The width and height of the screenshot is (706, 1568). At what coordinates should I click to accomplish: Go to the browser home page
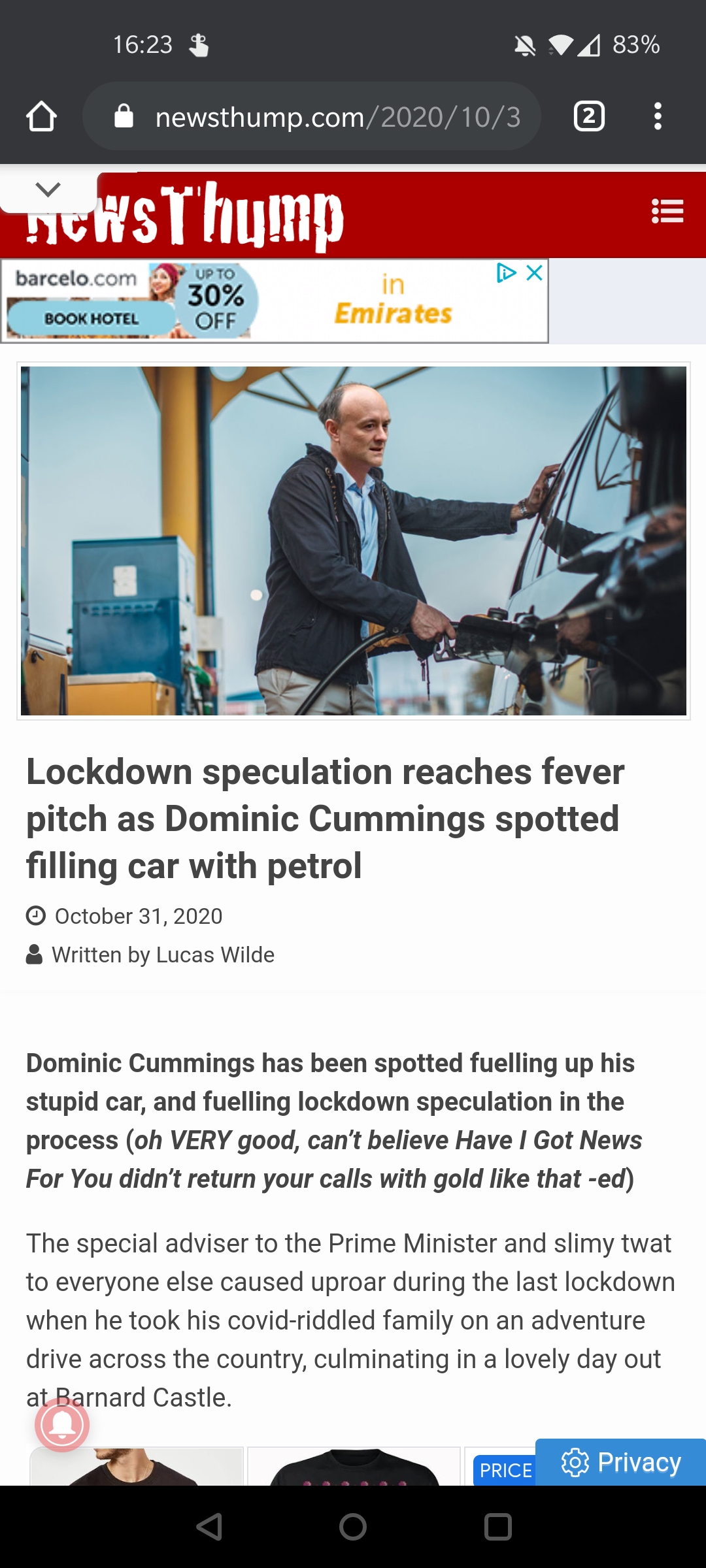41,117
